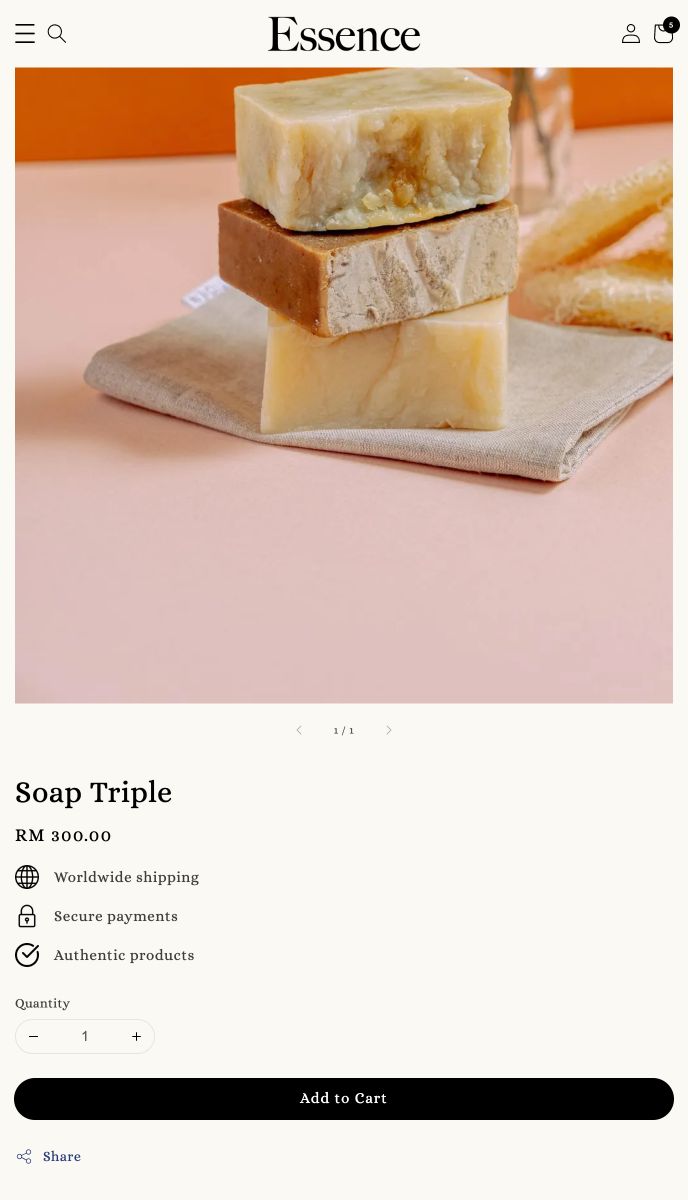Tap the quantity number field
The width and height of the screenshot is (688, 1200).
pos(85,1037)
